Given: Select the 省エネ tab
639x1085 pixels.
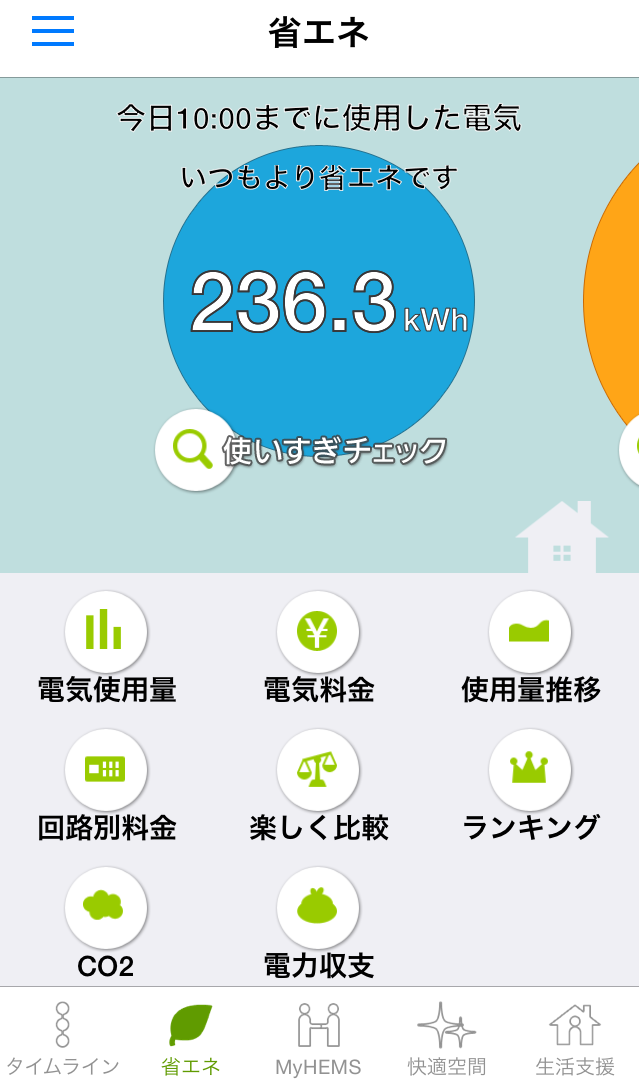Looking at the screenshot, I should click(x=190, y=1038).
